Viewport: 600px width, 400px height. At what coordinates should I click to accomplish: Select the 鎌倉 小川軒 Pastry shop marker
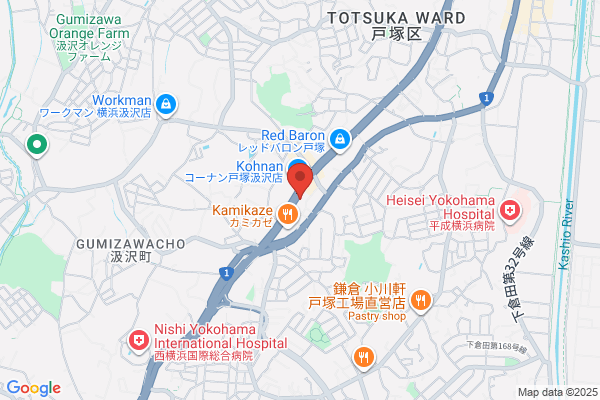421,301
